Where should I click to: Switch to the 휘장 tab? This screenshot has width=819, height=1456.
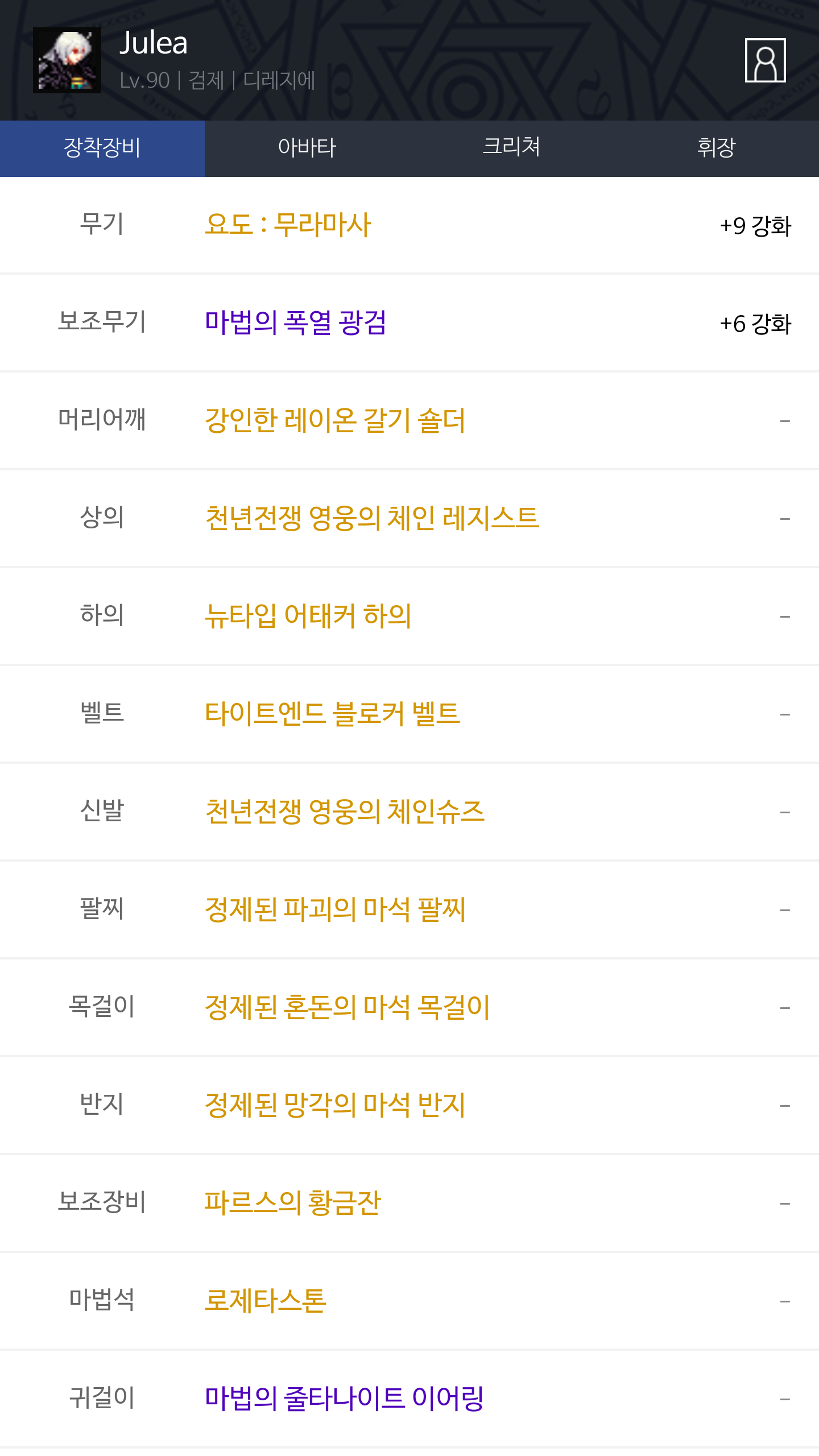tap(717, 148)
